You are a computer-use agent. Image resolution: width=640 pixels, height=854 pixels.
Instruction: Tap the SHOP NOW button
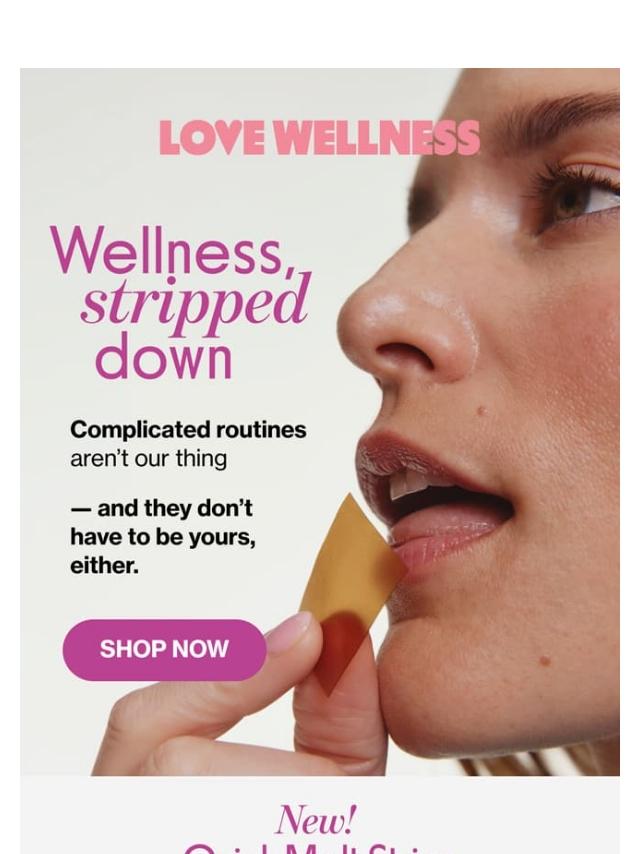tap(164, 649)
